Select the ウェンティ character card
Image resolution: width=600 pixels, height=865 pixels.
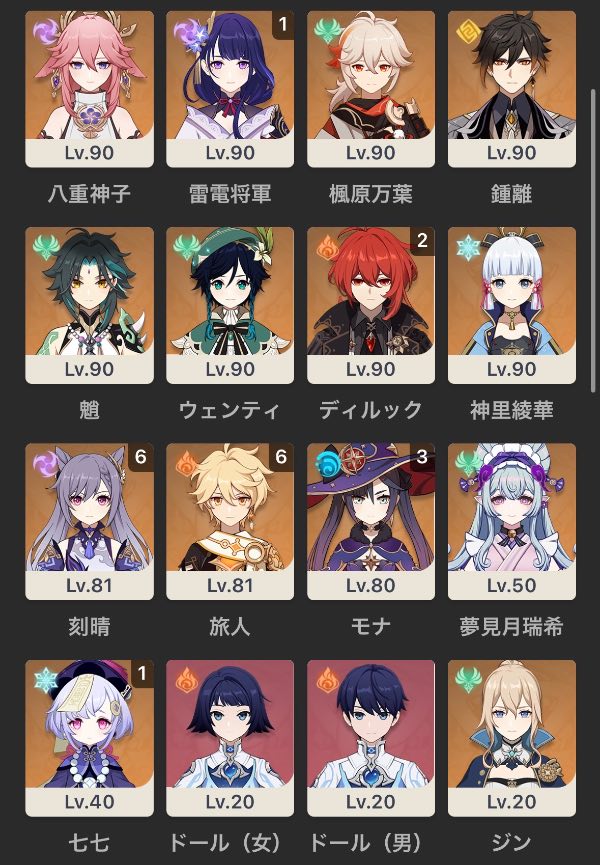click(x=230, y=304)
